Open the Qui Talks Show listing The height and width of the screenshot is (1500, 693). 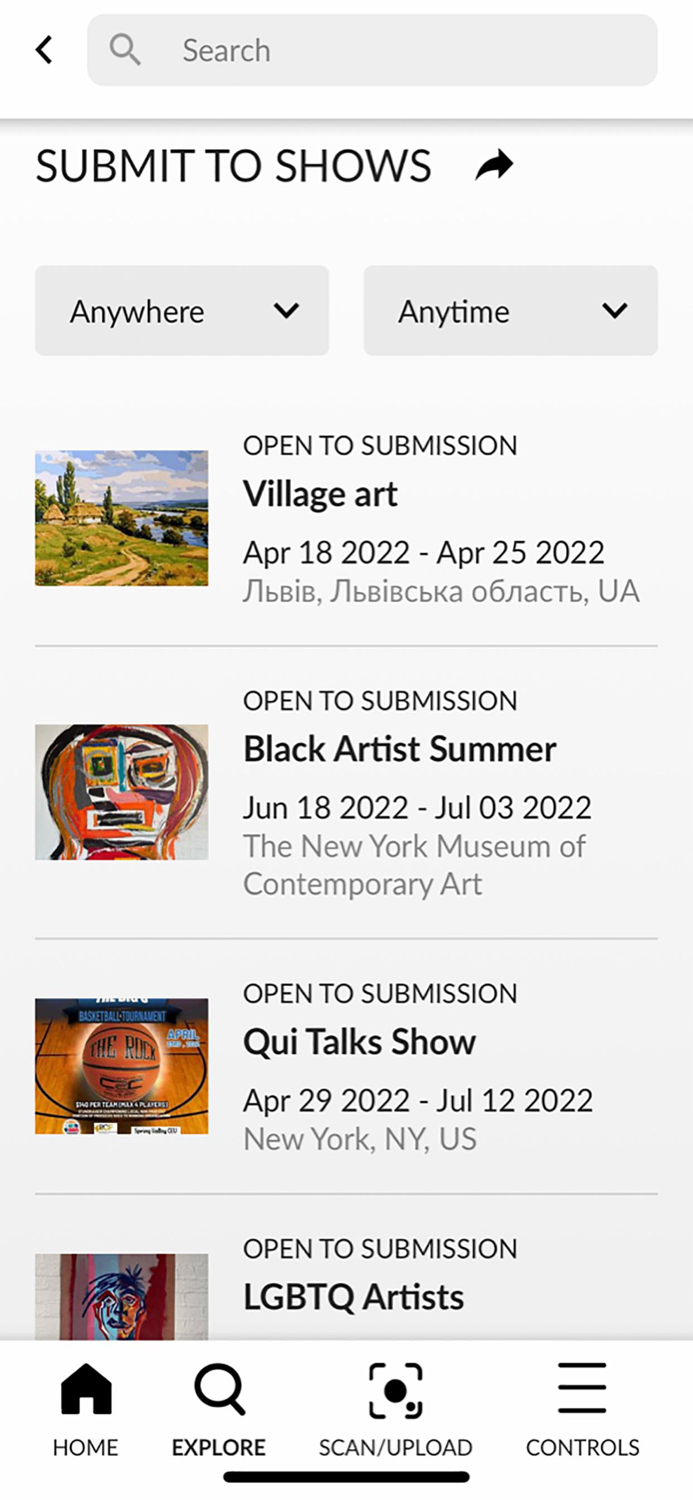coord(359,1042)
